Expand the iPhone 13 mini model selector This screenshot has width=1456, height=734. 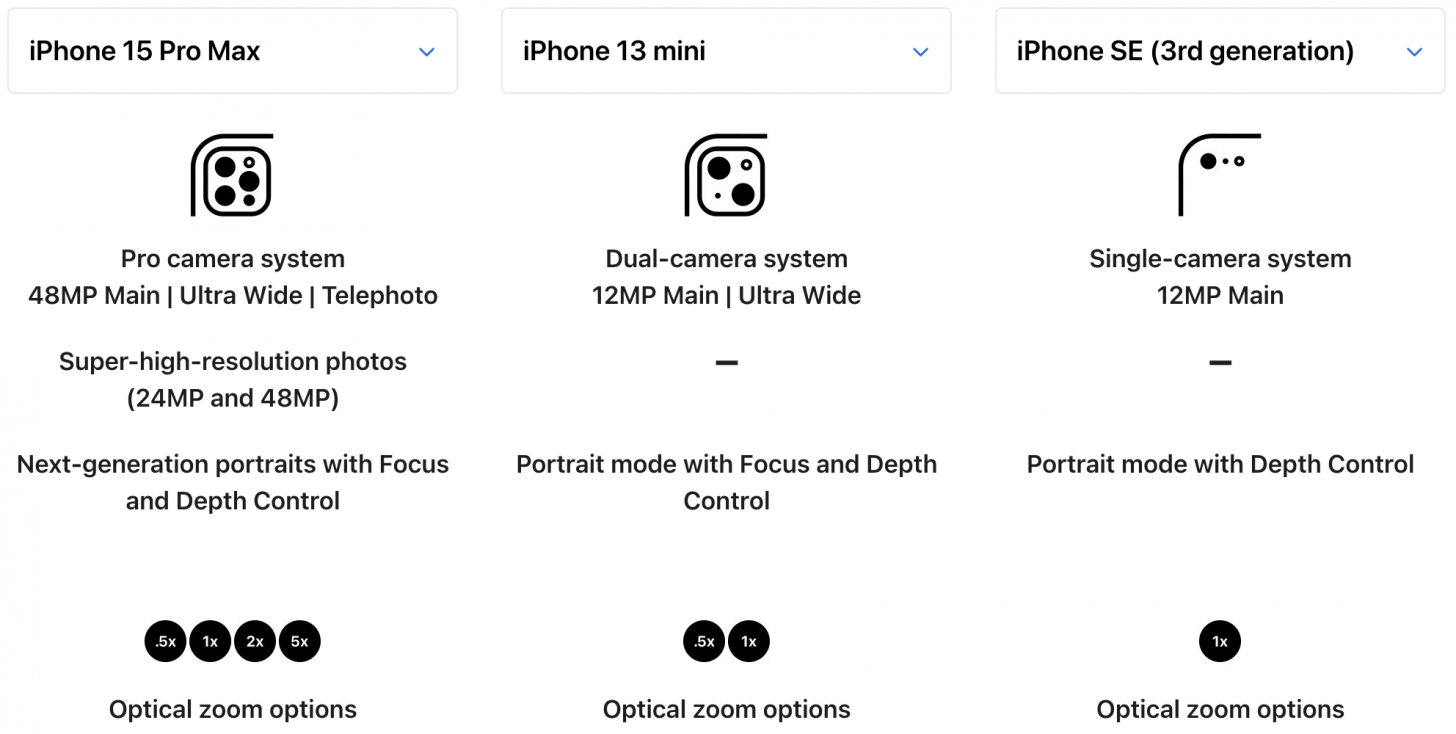[725, 51]
